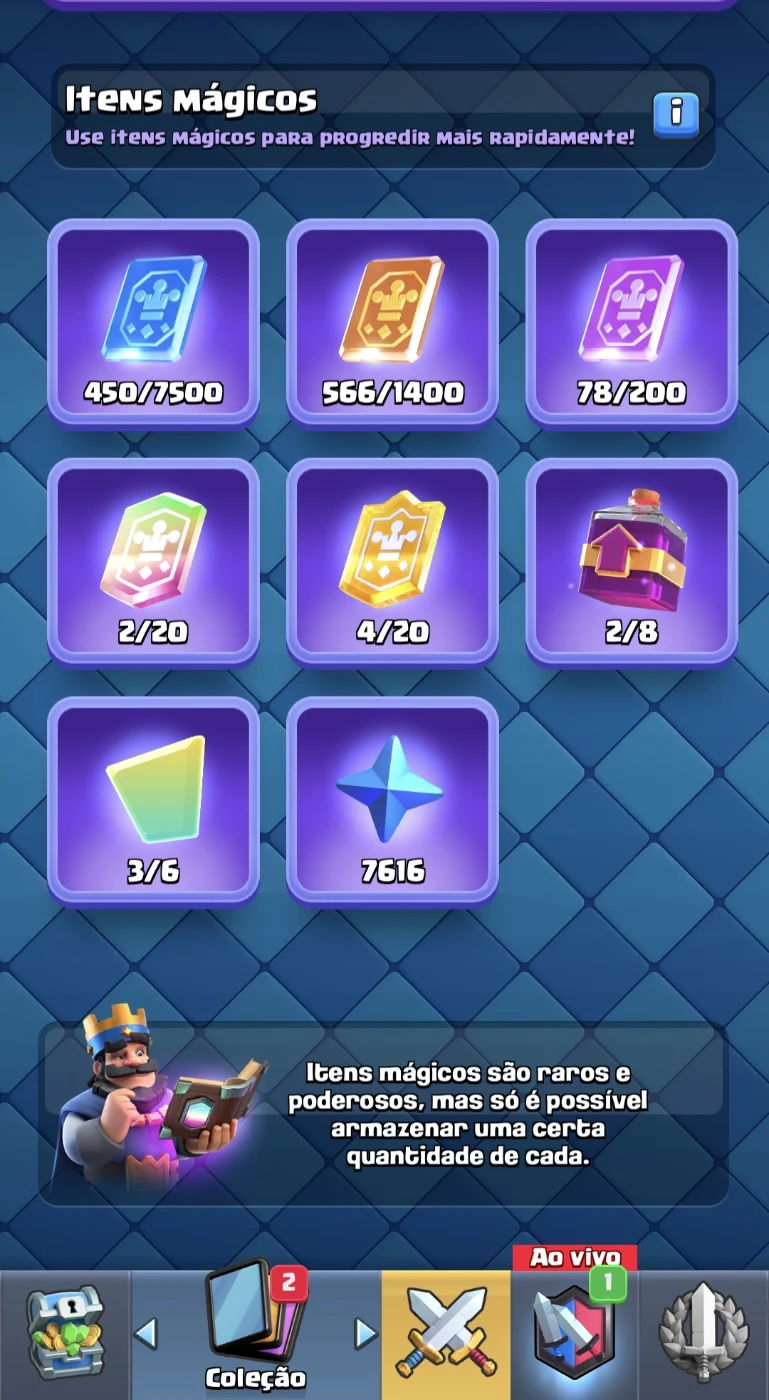Open the blue star item 7616
The width and height of the screenshot is (769, 1400).
(392, 801)
